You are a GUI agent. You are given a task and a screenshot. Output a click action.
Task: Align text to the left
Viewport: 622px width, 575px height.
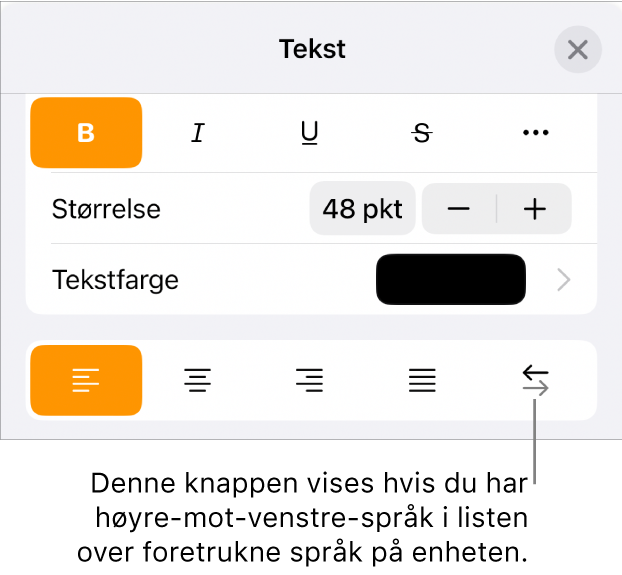[x=86, y=380]
